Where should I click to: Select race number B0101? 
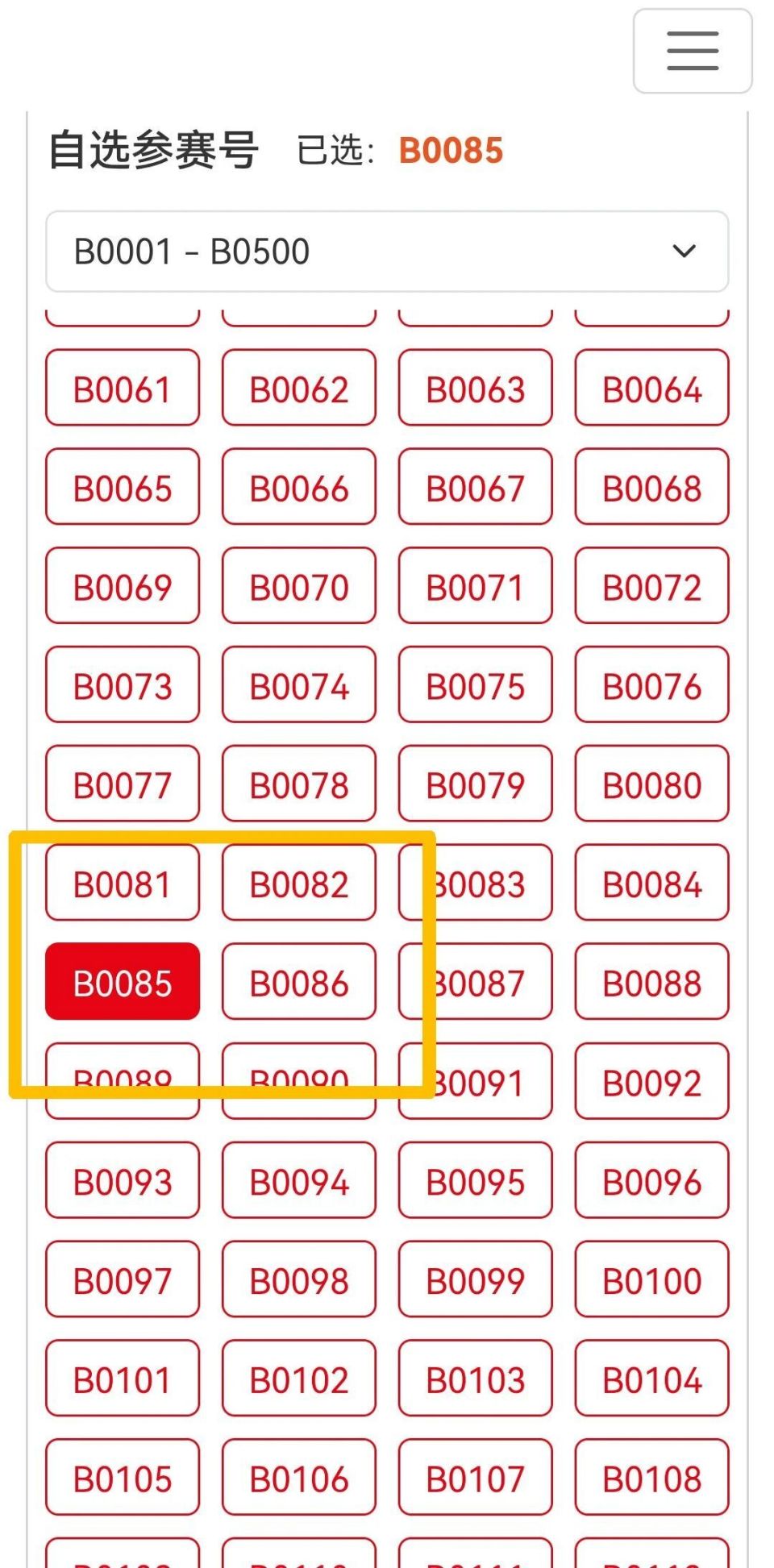point(123,1379)
